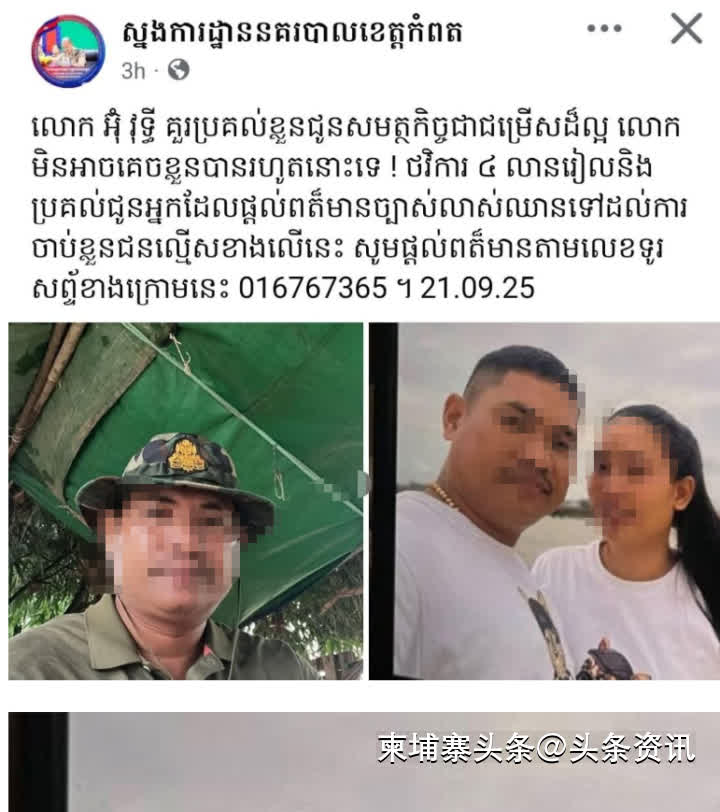Open the photo of the man in camouflage hat

point(186,500)
